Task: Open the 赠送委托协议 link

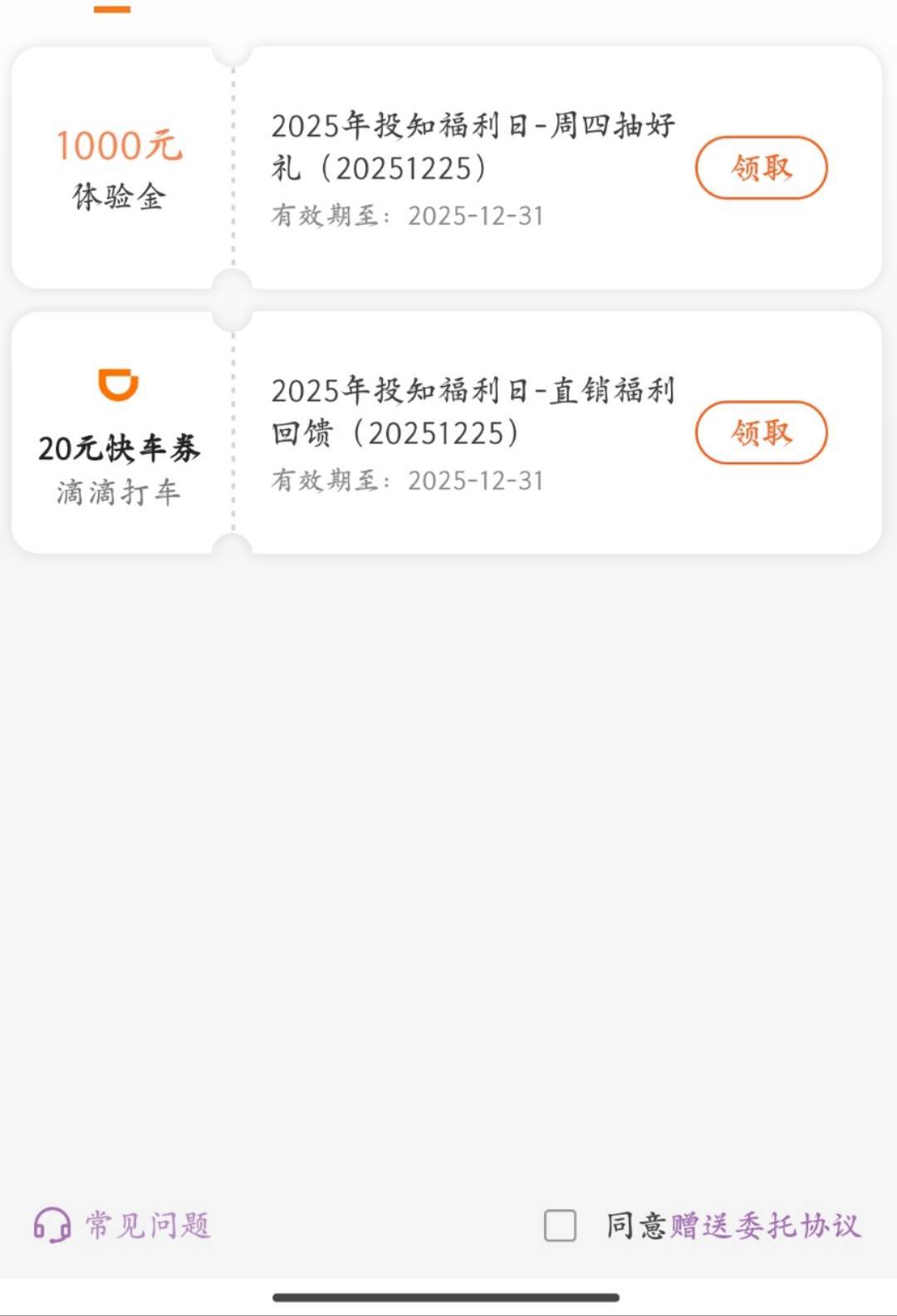Action: [x=765, y=1225]
